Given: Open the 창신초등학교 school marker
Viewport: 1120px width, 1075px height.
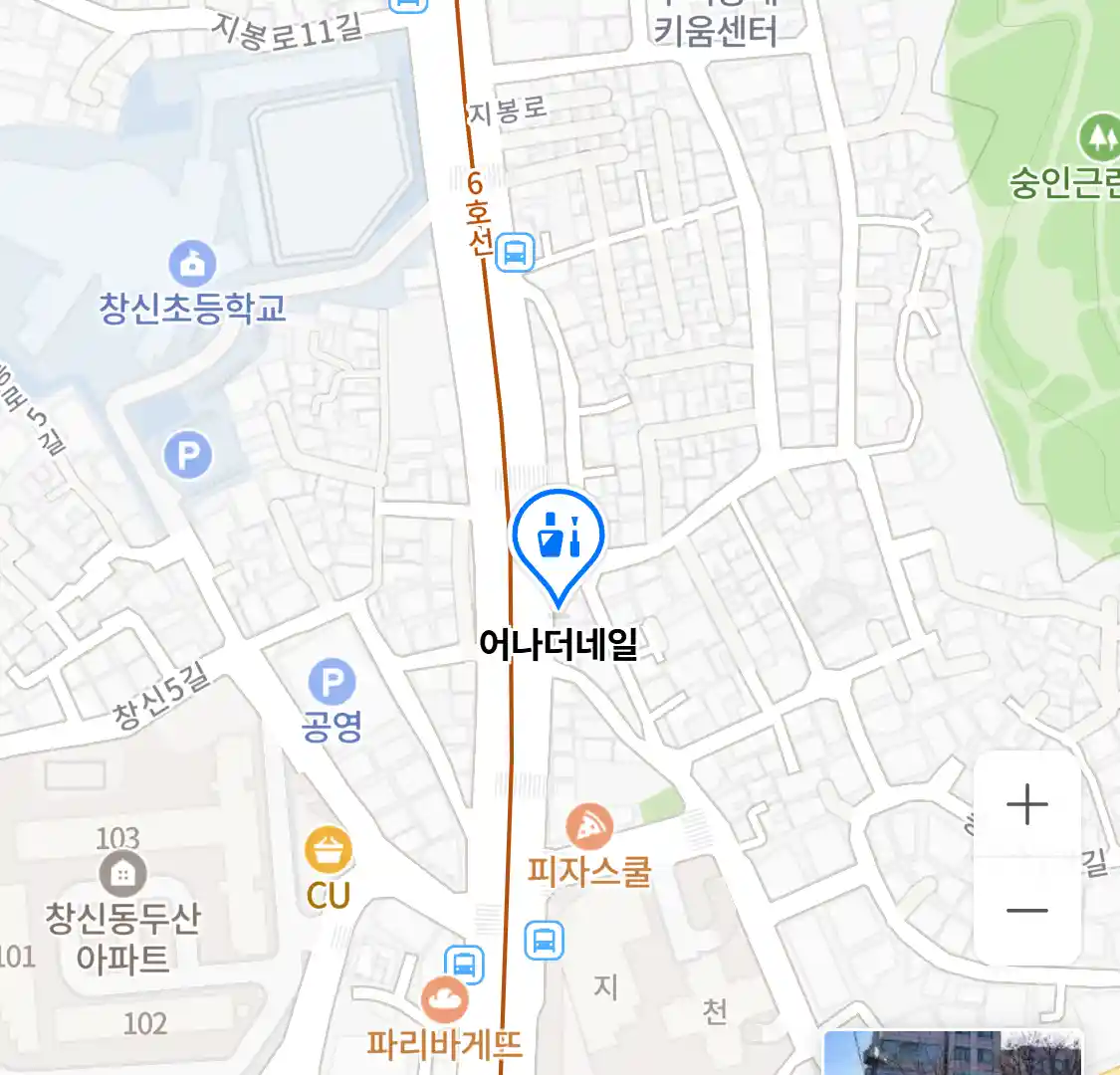Looking at the screenshot, I should coord(192,264).
